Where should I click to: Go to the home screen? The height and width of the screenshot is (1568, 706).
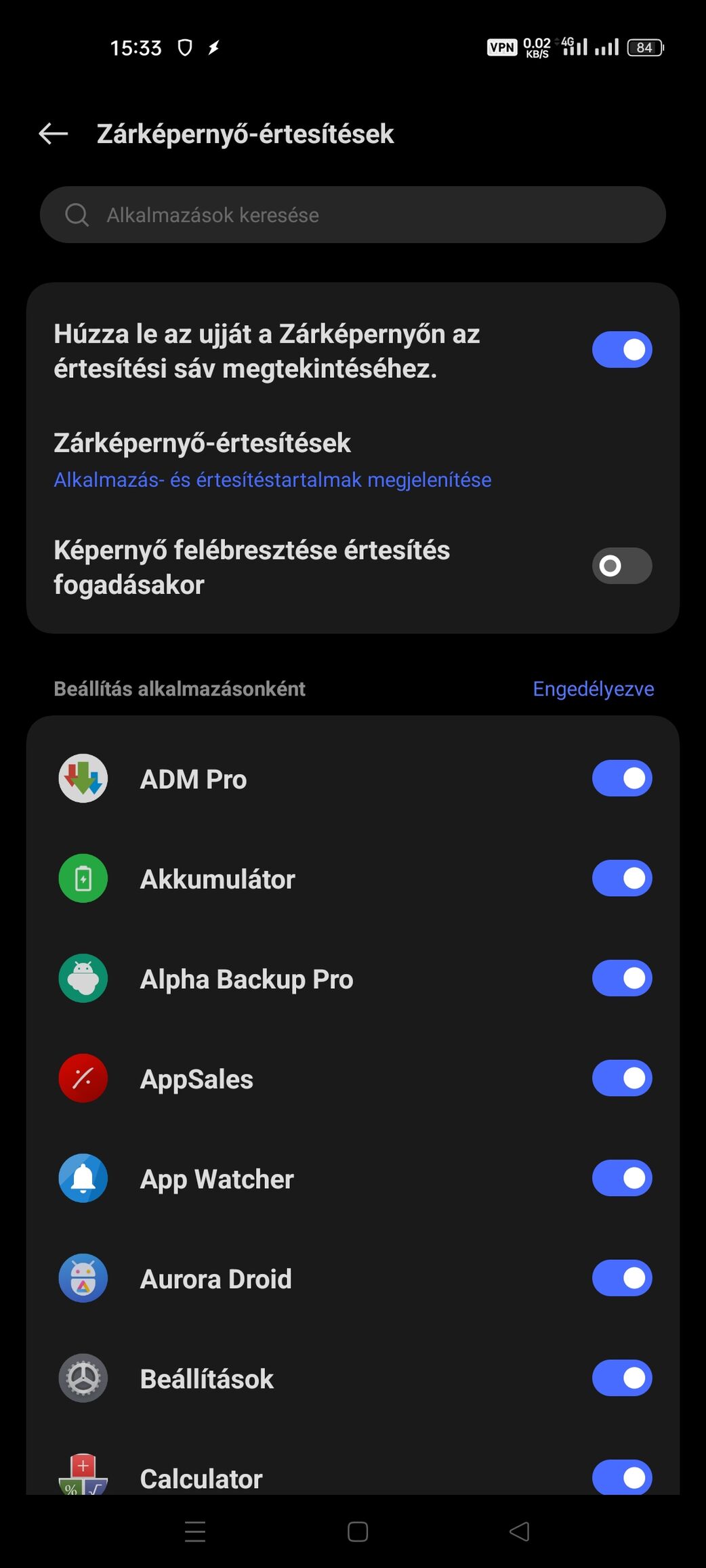[x=357, y=1532]
